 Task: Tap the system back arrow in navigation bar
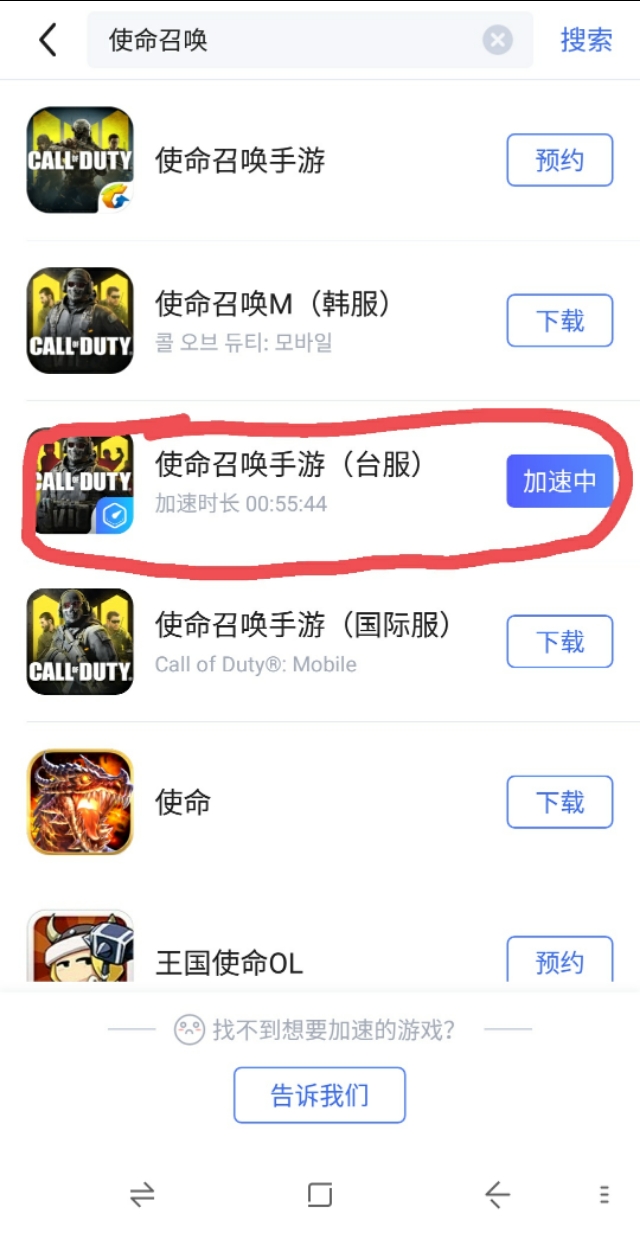tap(497, 1194)
